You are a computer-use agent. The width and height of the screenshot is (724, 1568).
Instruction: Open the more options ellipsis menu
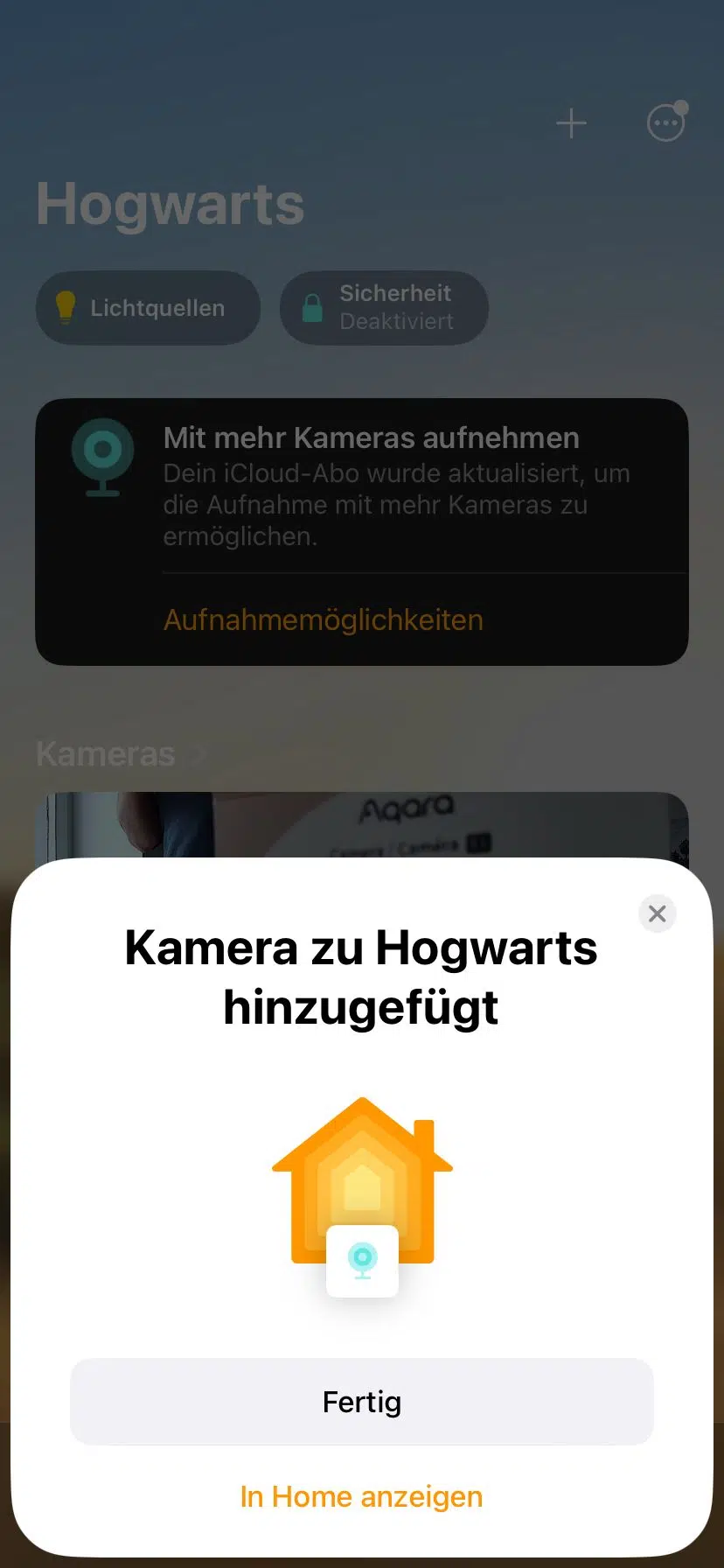pos(666,122)
